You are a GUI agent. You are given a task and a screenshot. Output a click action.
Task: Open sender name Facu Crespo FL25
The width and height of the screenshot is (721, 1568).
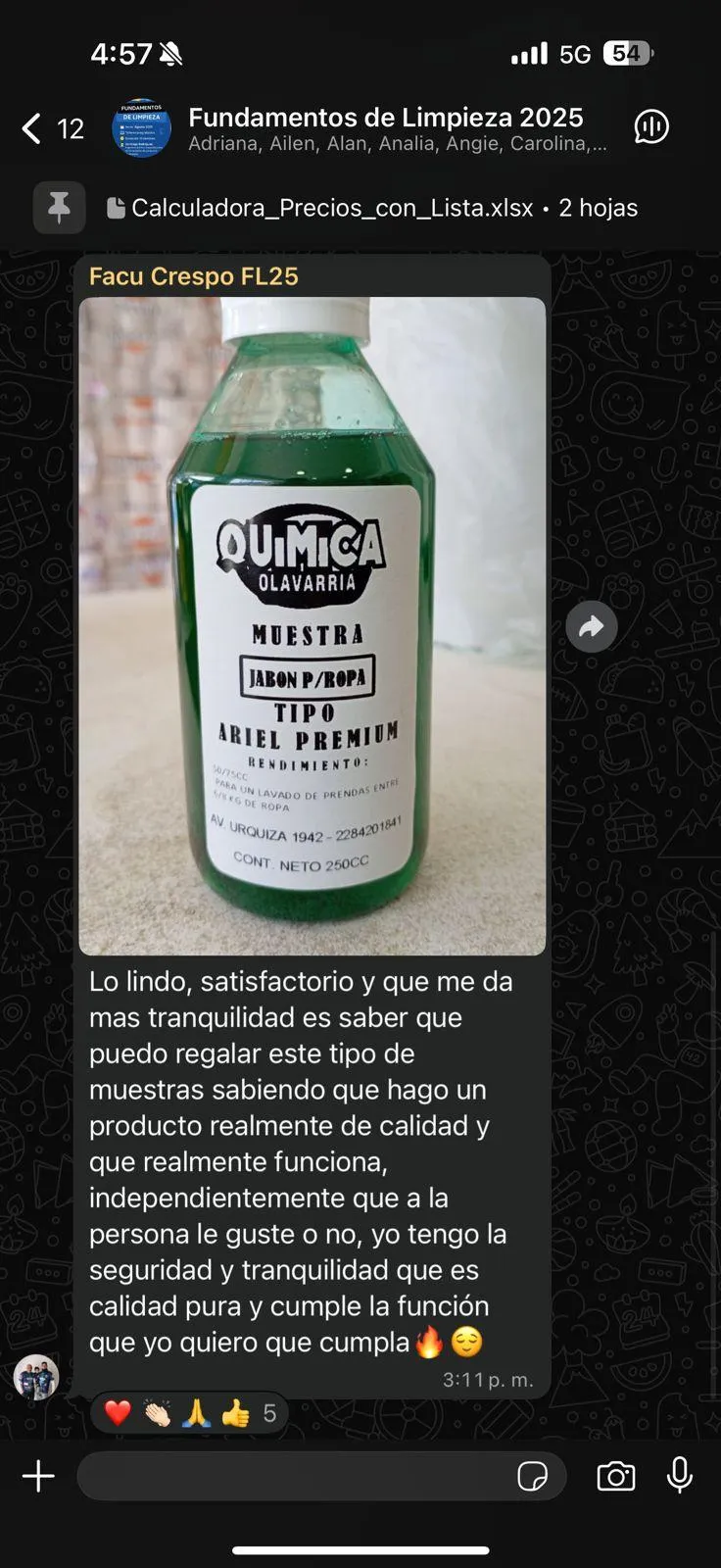(194, 276)
